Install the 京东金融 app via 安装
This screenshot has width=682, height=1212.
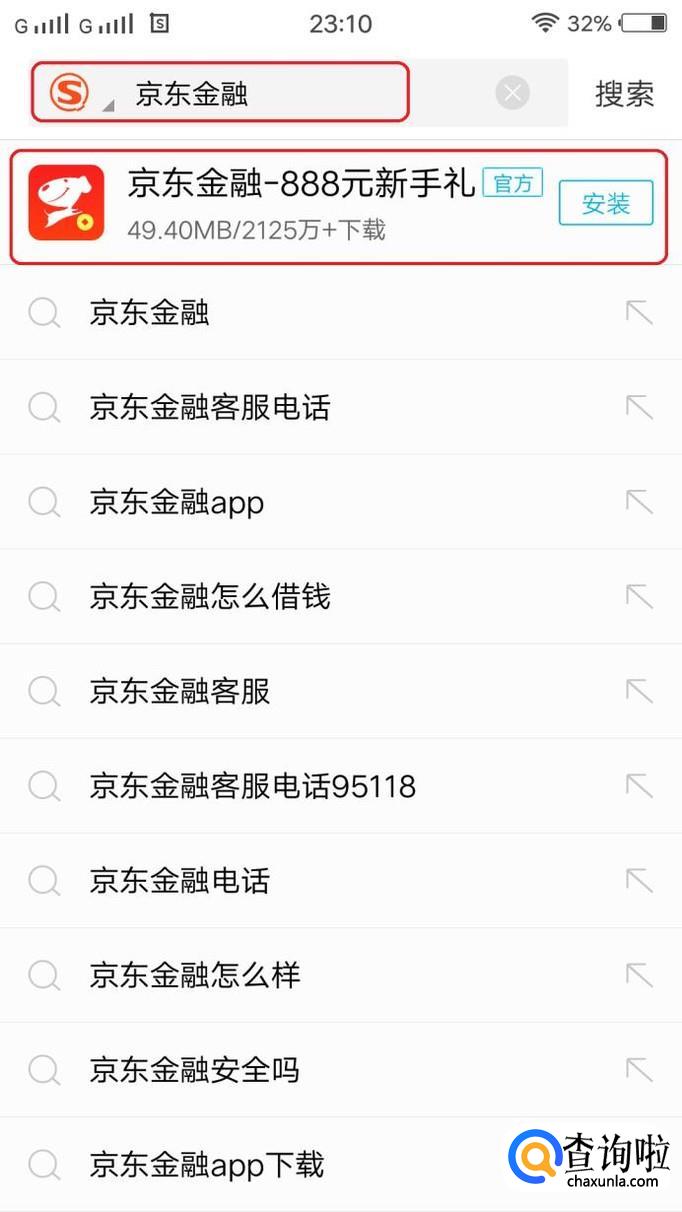pyautogui.click(x=605, y=204)
